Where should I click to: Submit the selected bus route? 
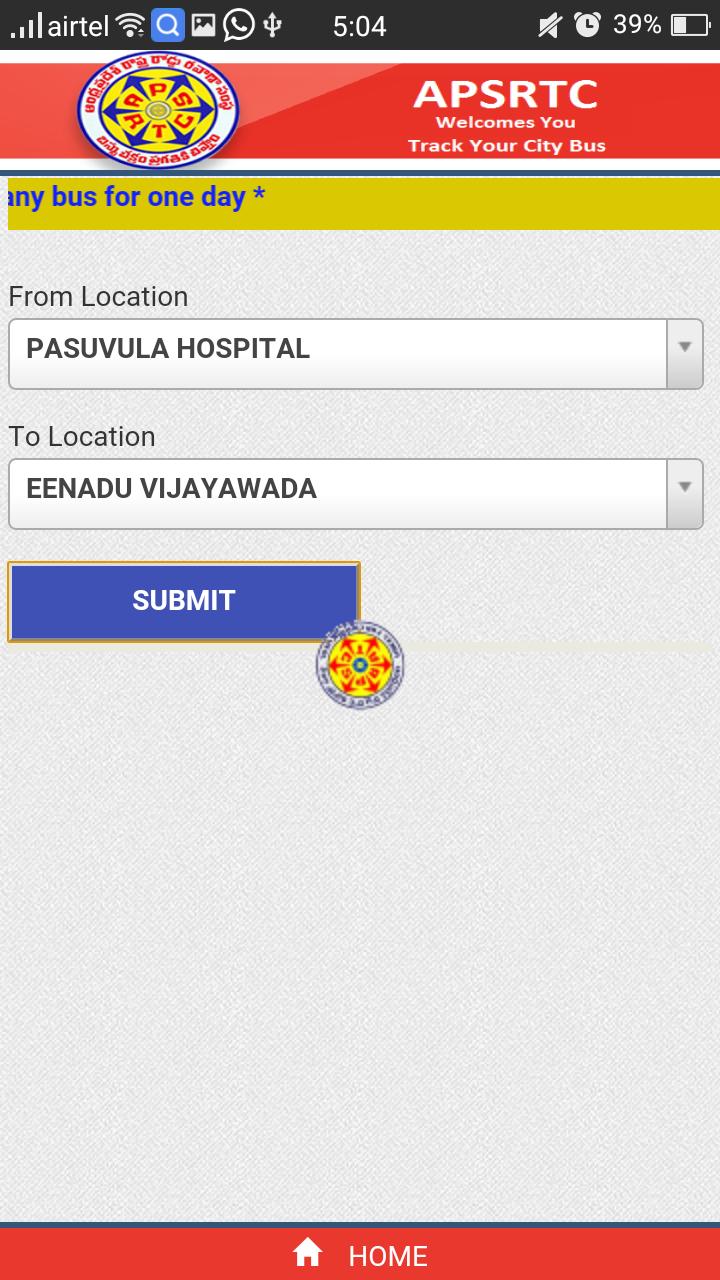click(x=184, y=601)
